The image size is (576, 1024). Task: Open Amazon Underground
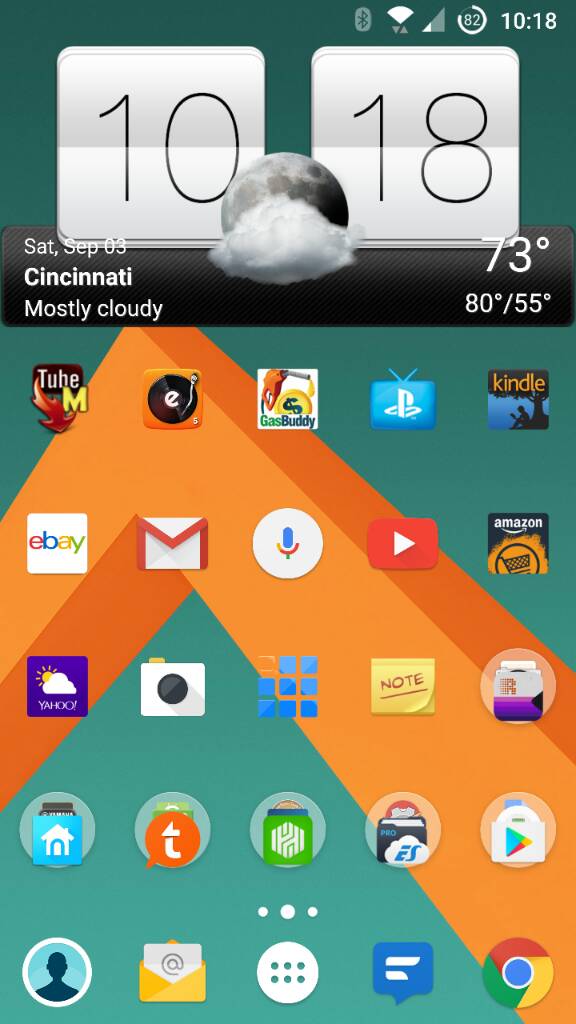[x=518, y=543]
